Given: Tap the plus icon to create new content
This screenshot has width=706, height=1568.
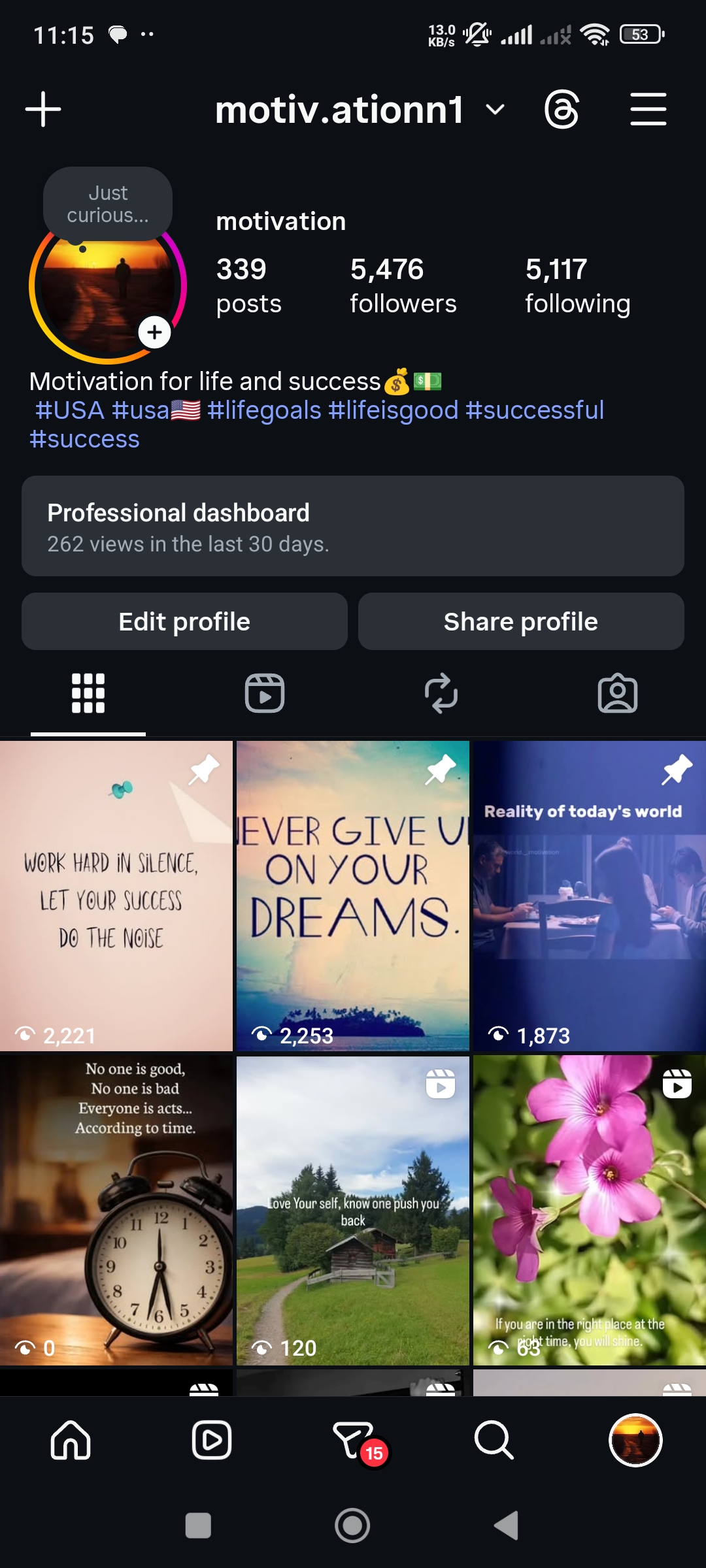Looking at the screenshot, I should point(43,109).
